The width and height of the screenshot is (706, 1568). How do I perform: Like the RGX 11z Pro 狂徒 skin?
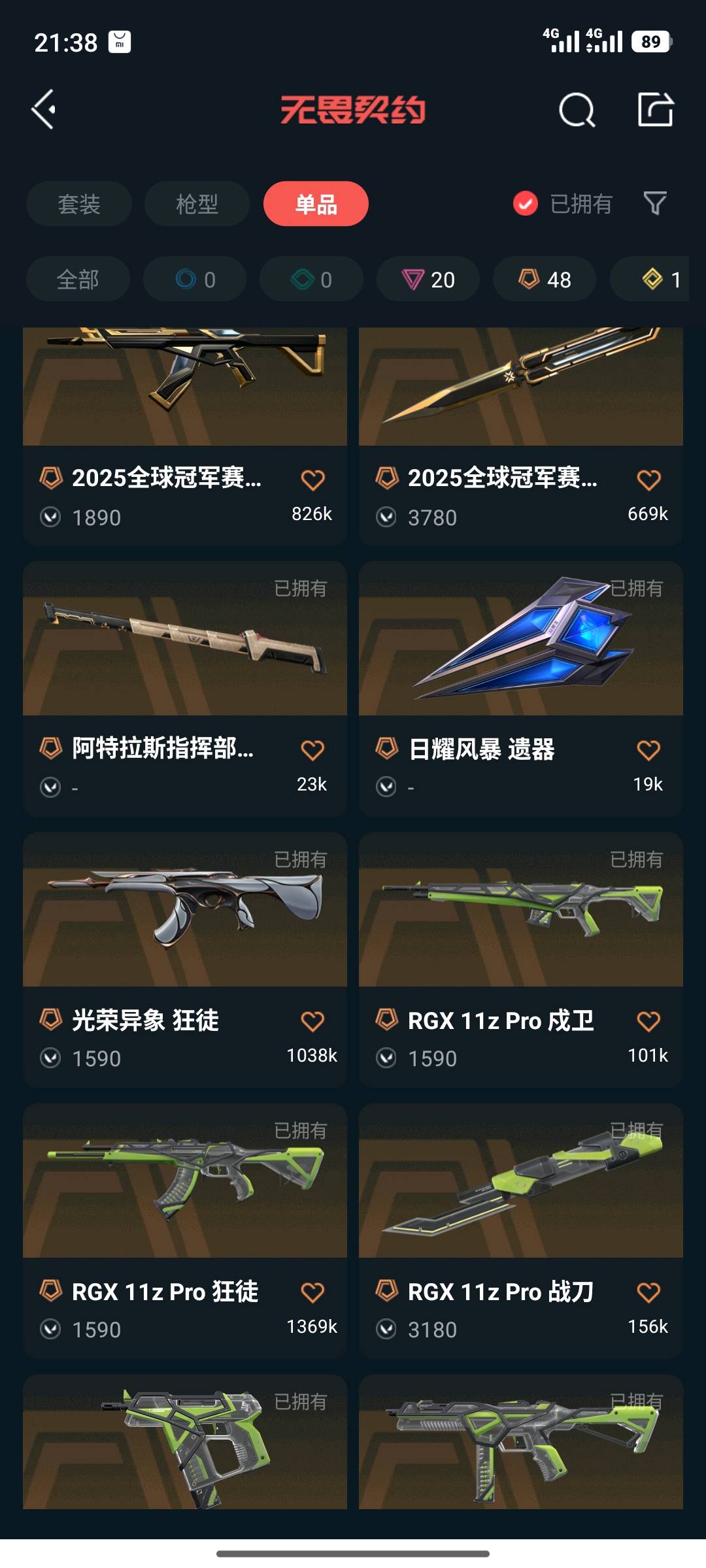click(312, 1292)
